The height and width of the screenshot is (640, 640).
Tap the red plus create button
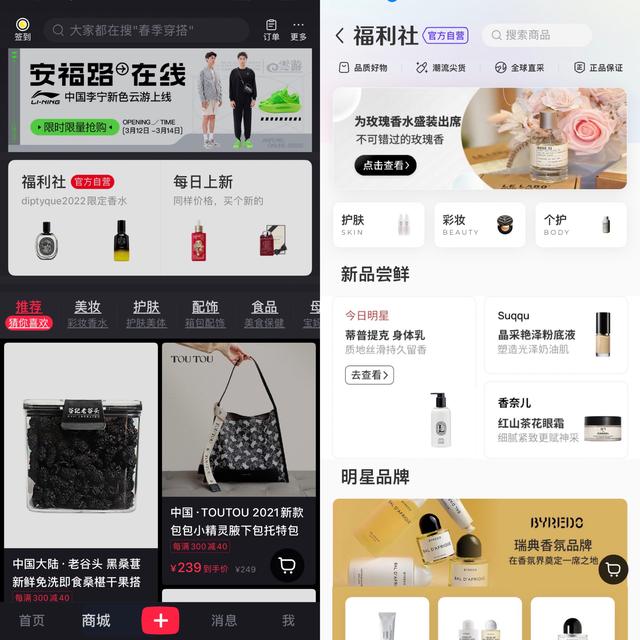160,620
